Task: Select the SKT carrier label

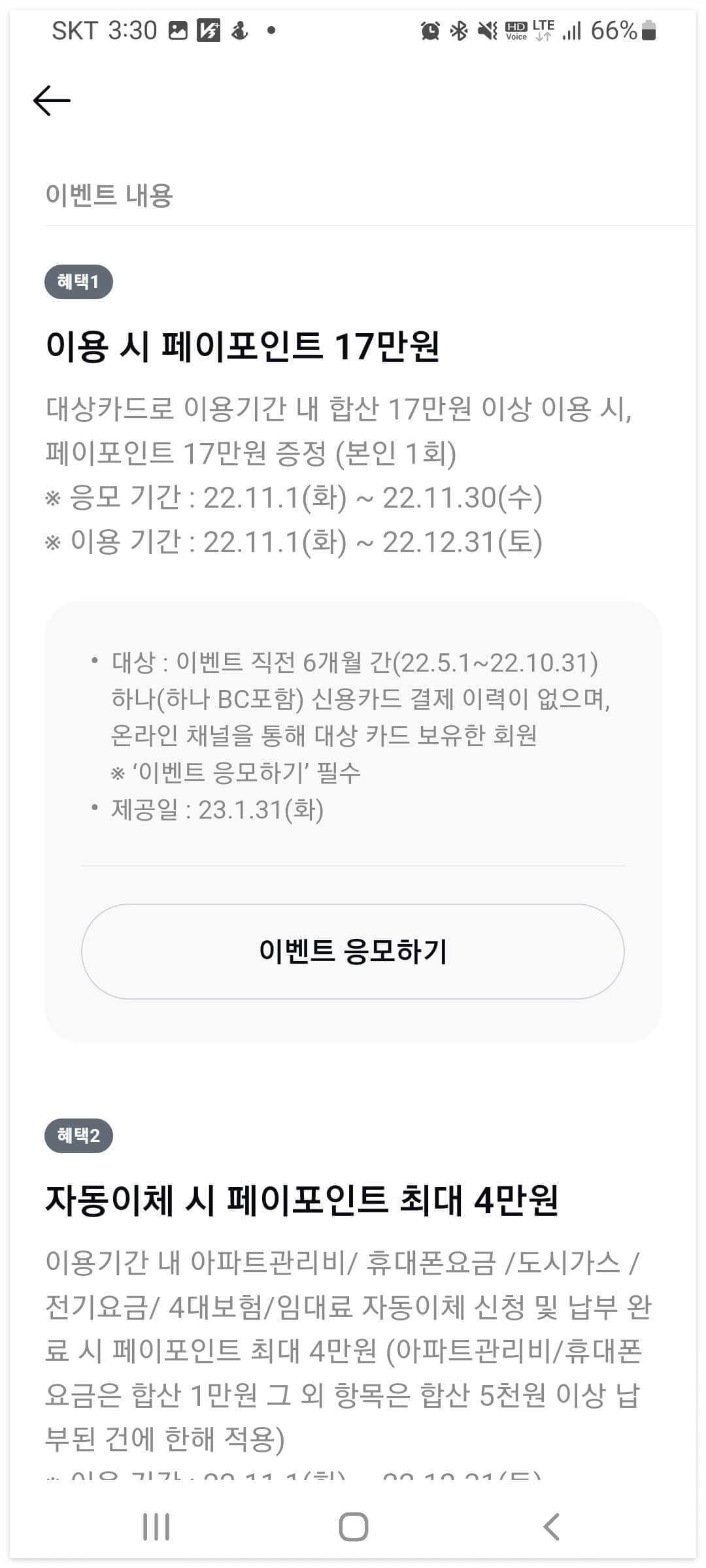Action: click(74, 29)
